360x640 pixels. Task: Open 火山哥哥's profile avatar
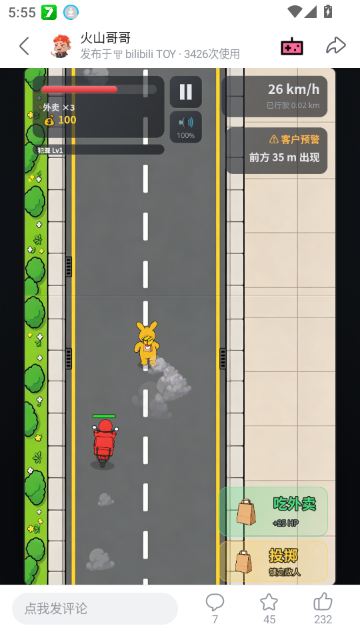(61, 46)
